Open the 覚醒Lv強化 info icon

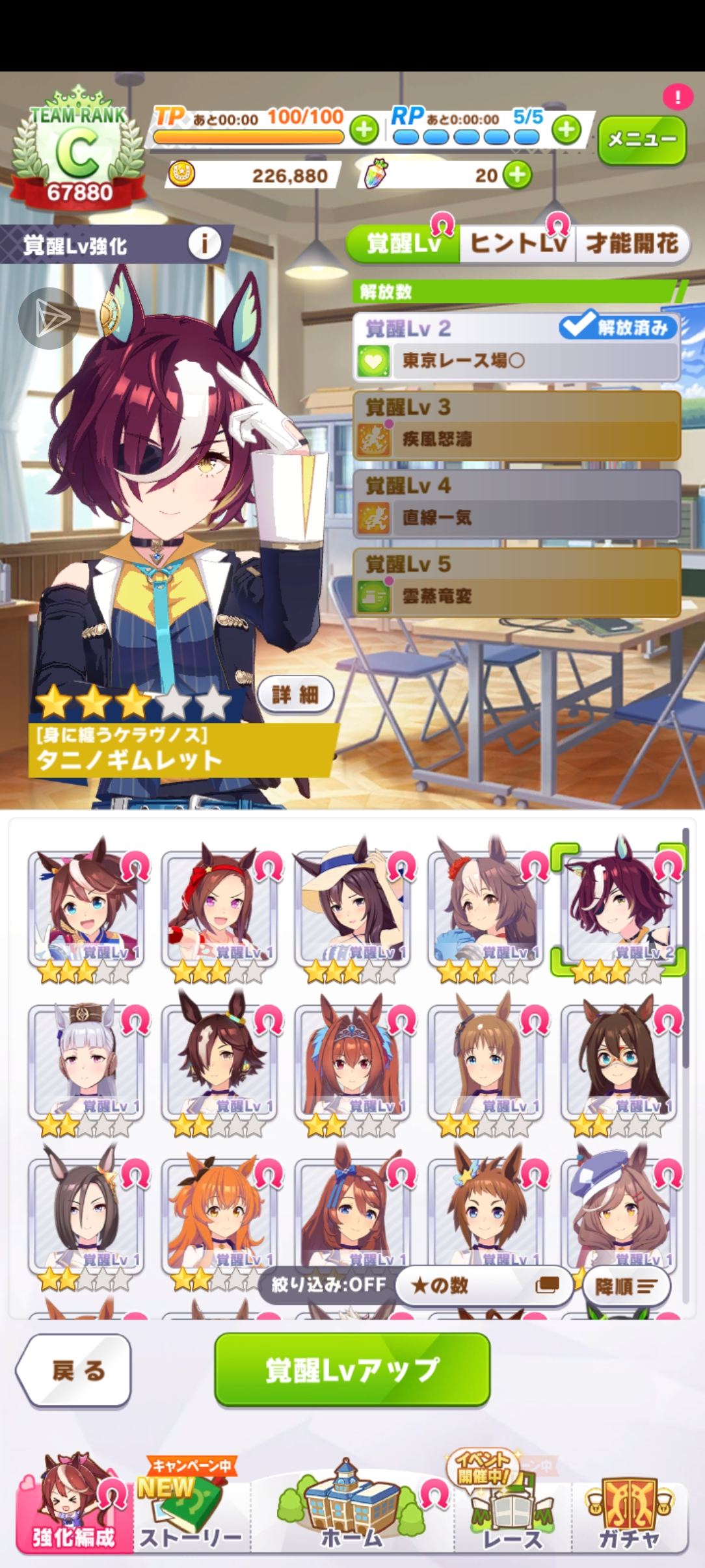coord(204,244)
